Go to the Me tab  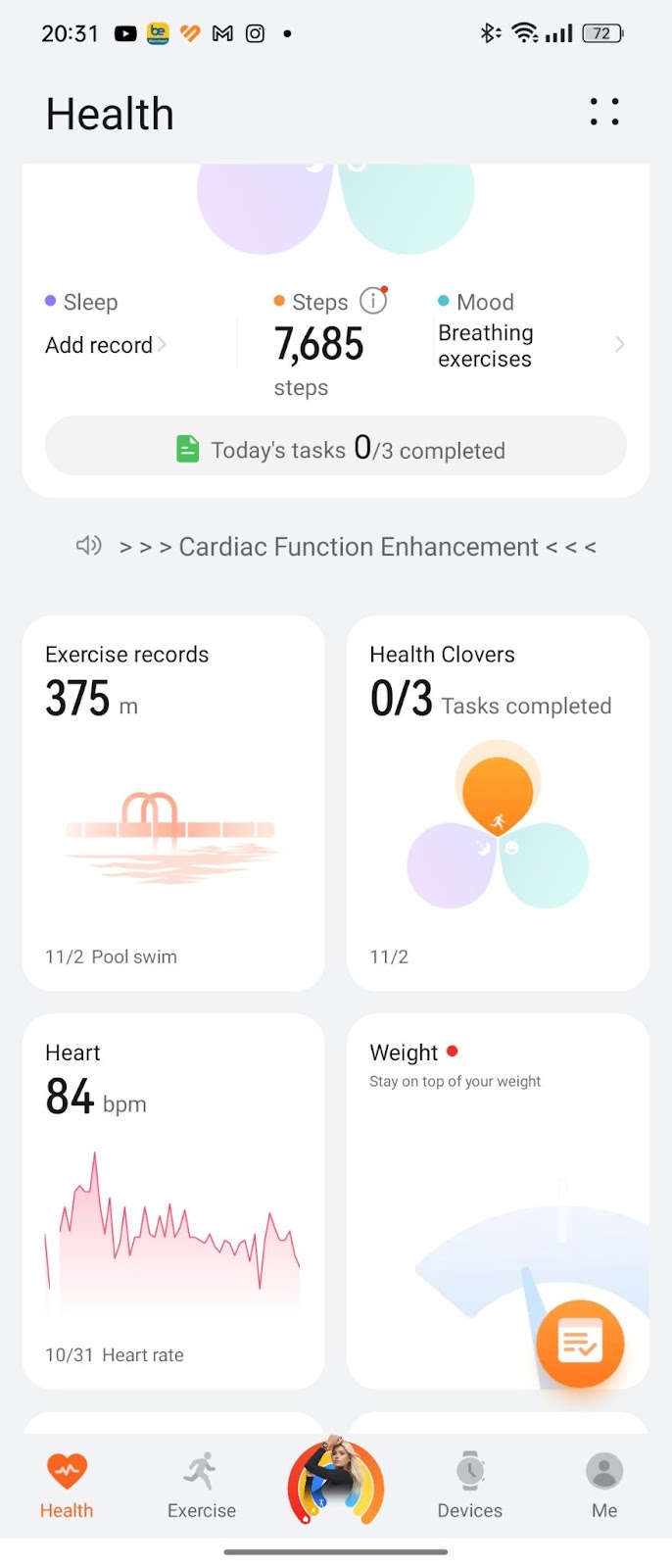tap(604, 1485)
